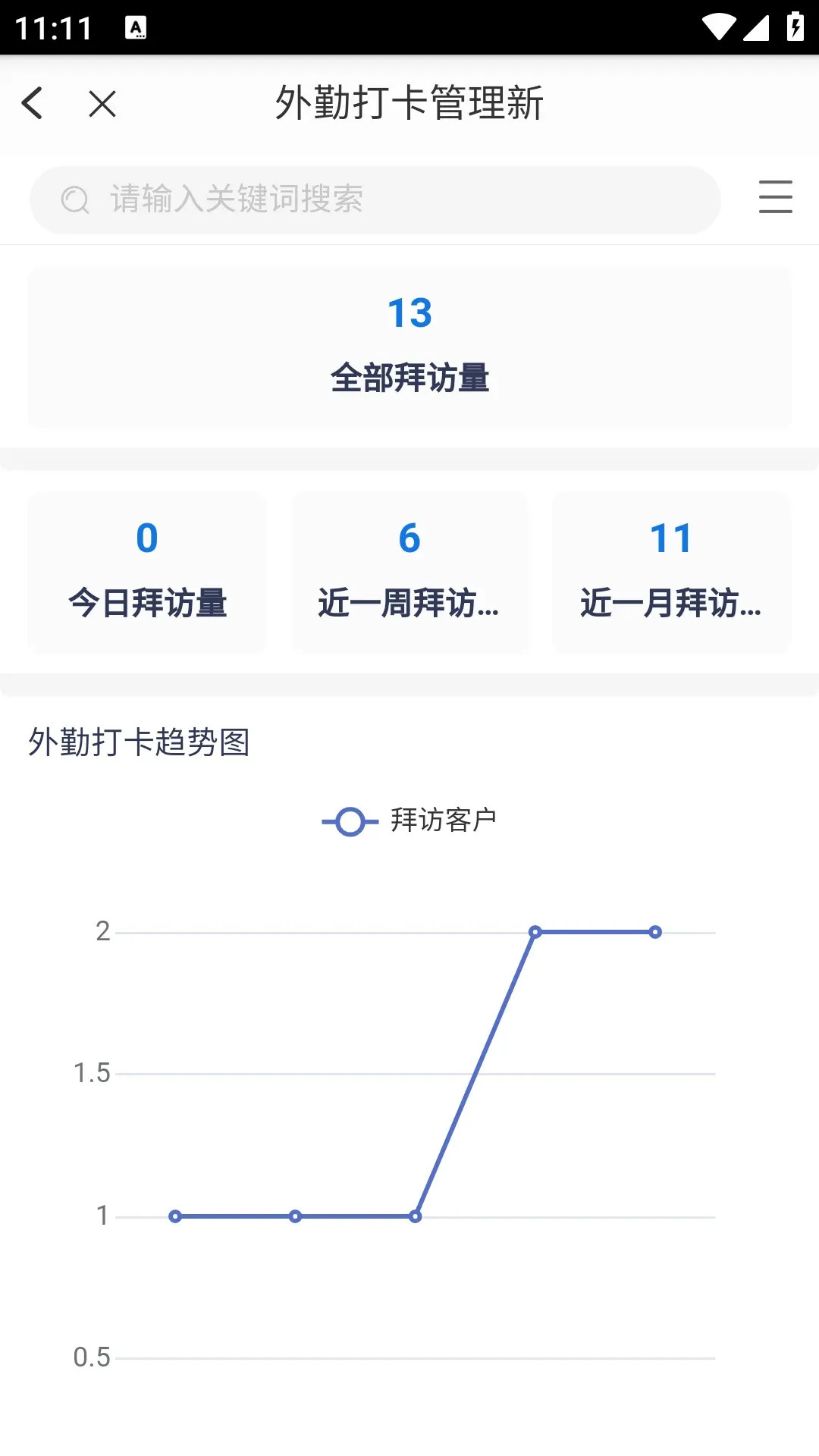
Task: Open the 今日拜访量 card showing 0
Action: 146,573
